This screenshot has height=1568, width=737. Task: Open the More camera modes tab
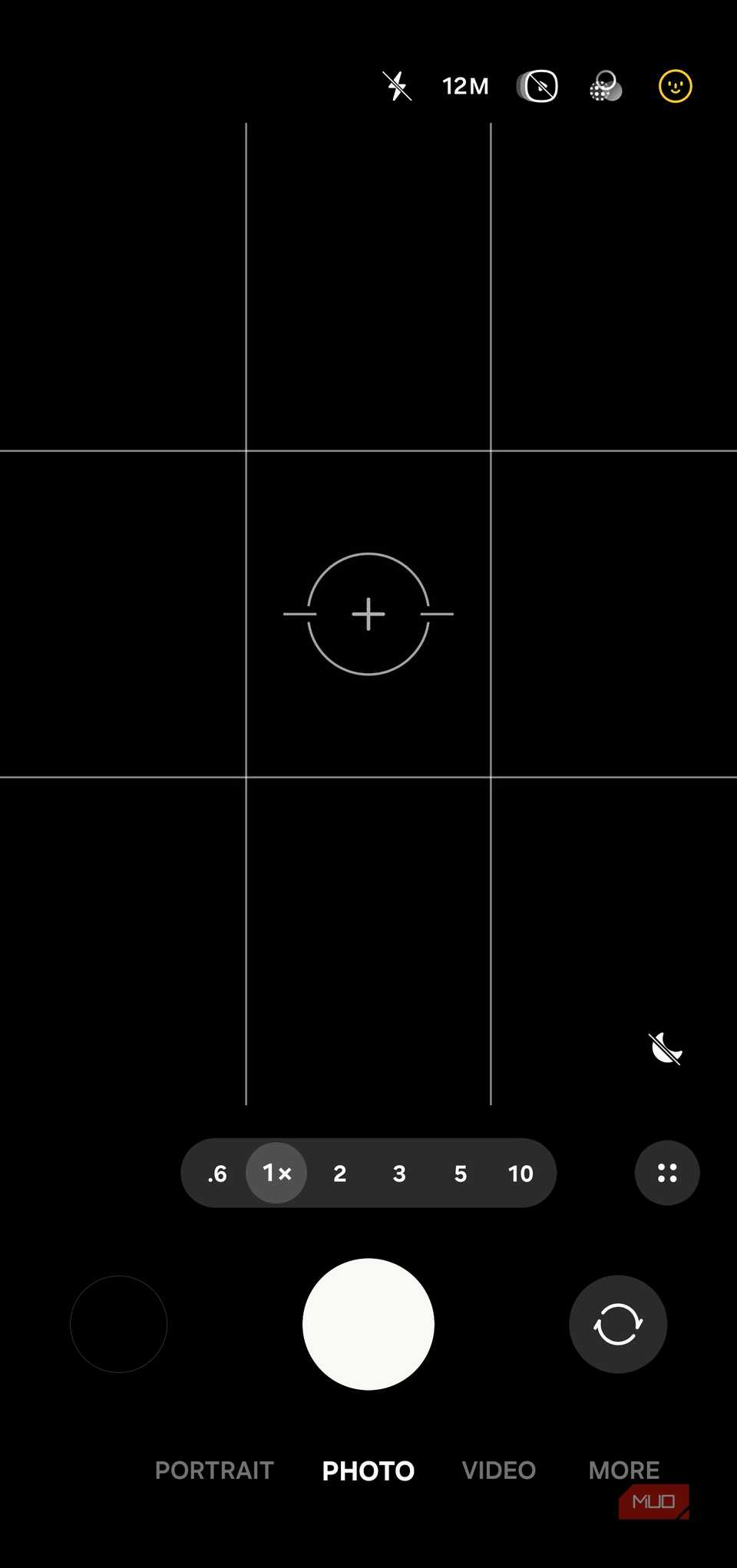click(623, 1471)
